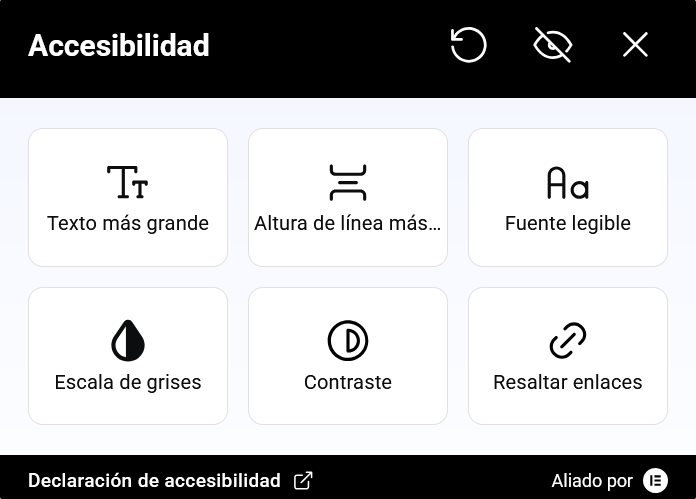Turn on Fuente legible
This screenshot has height=499, width=696.
(x=568, y=198)
